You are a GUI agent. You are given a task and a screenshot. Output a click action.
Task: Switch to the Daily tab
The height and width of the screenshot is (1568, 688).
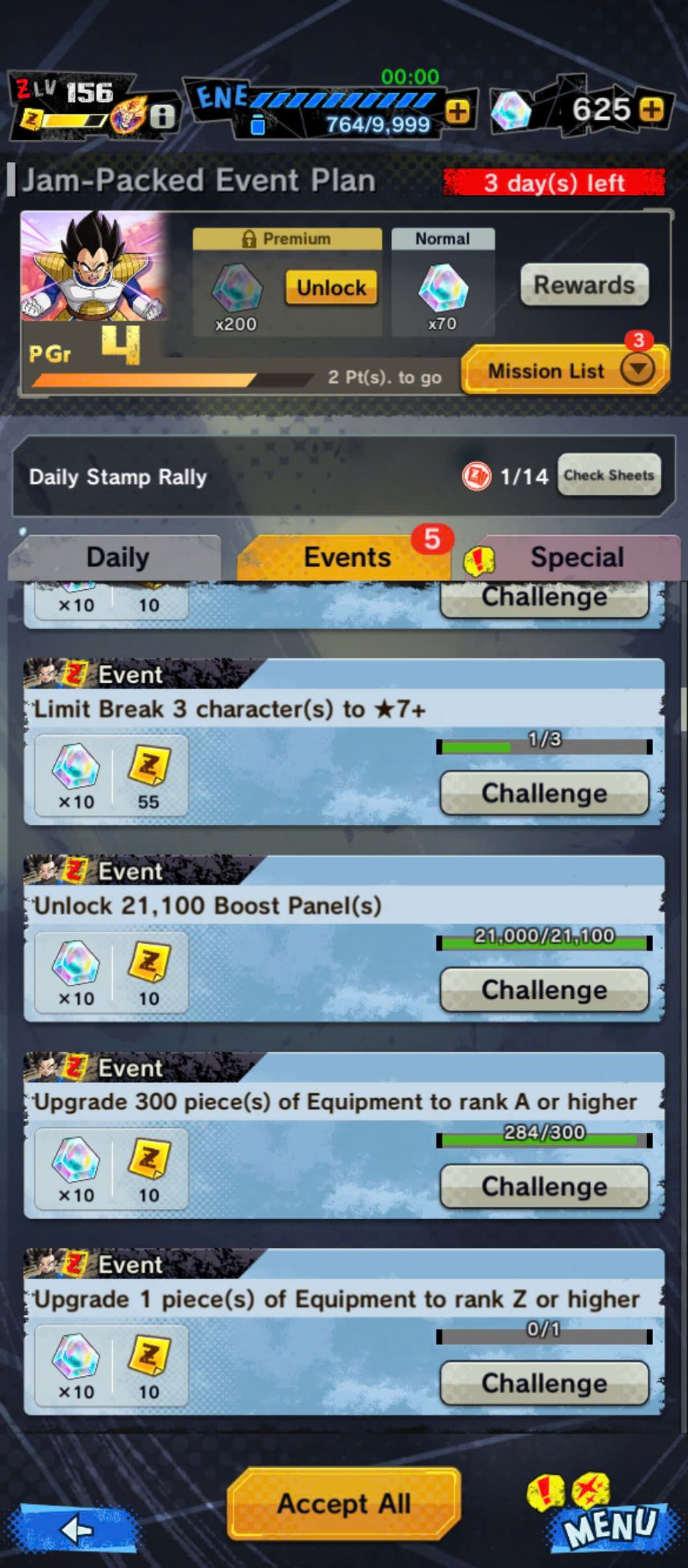pos(117,557)
